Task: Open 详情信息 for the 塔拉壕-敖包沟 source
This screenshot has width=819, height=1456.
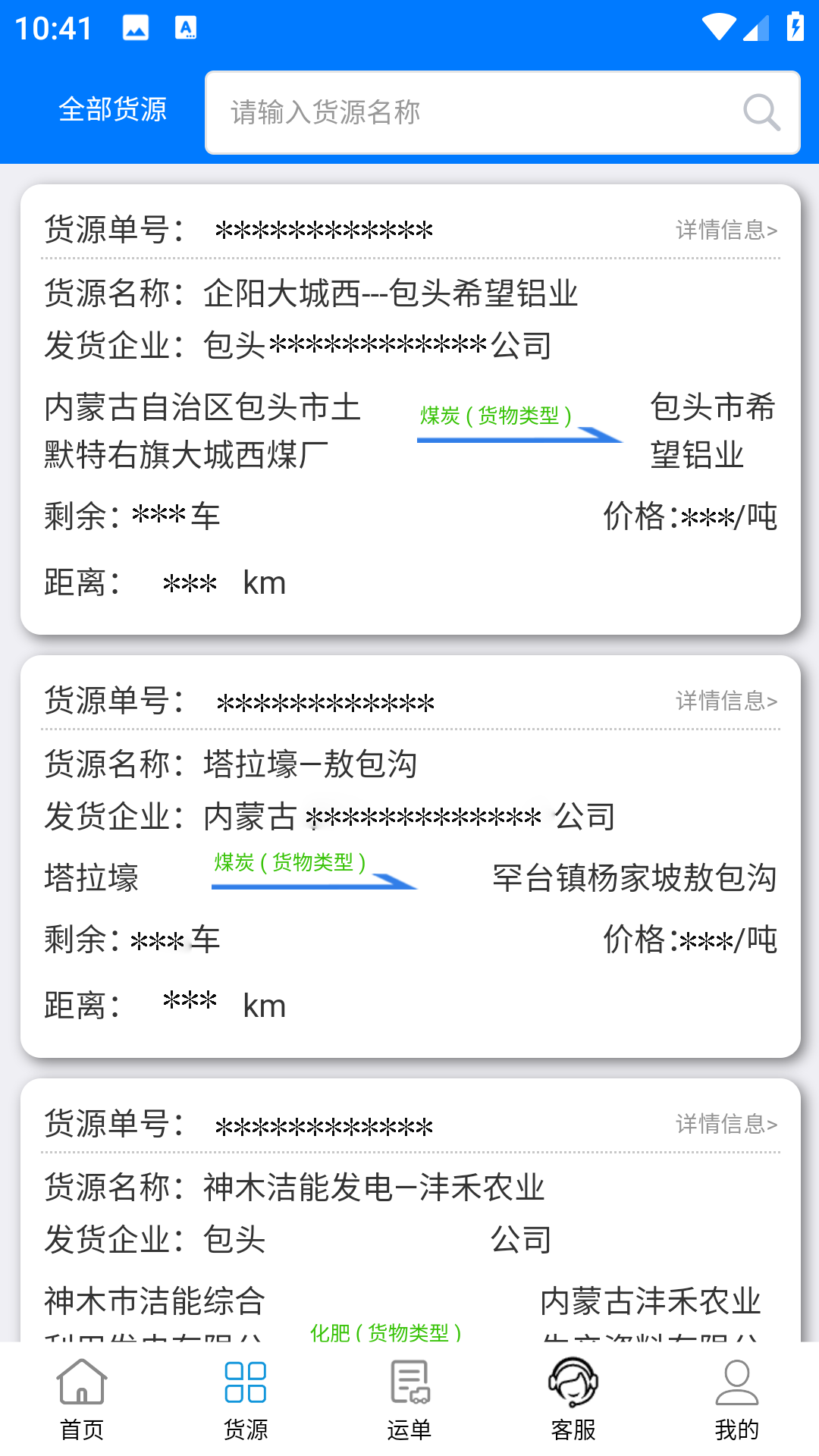Action: tap(725, 700)
